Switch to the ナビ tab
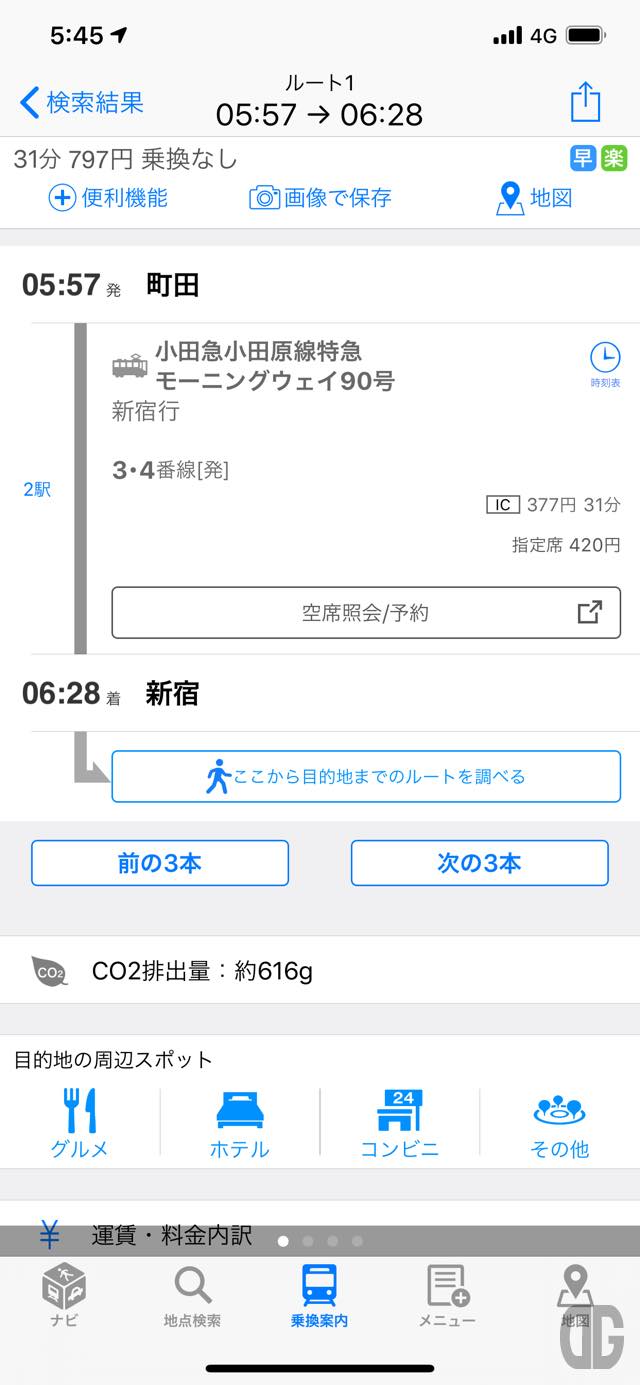The width and height of the screenshot is (640, 1385). pos(64,1296)
